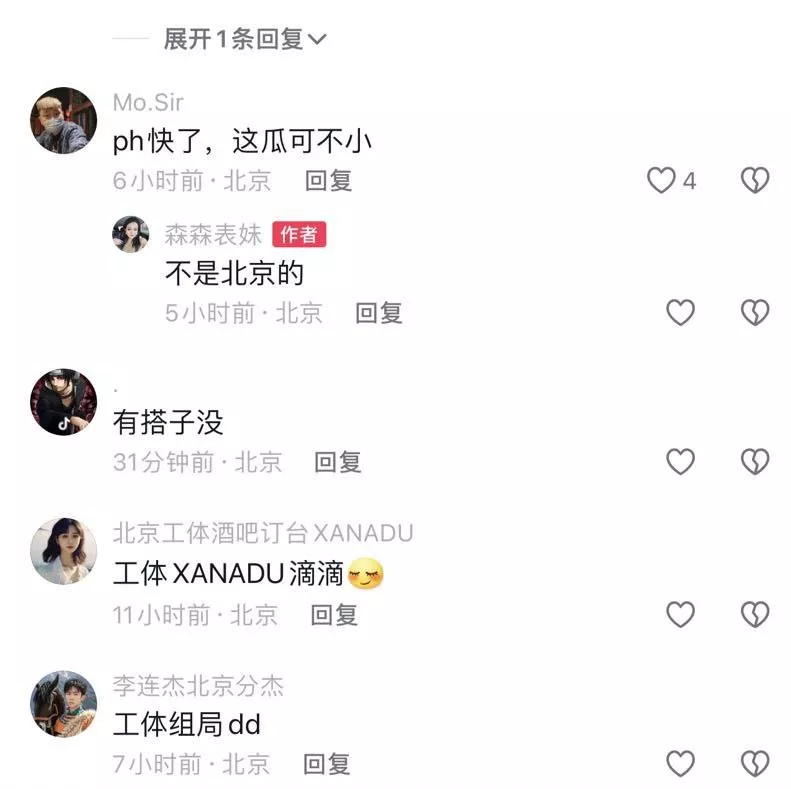Like 森森表妹's reply
The height and width of the screenshot is (789, 791).
680,313
